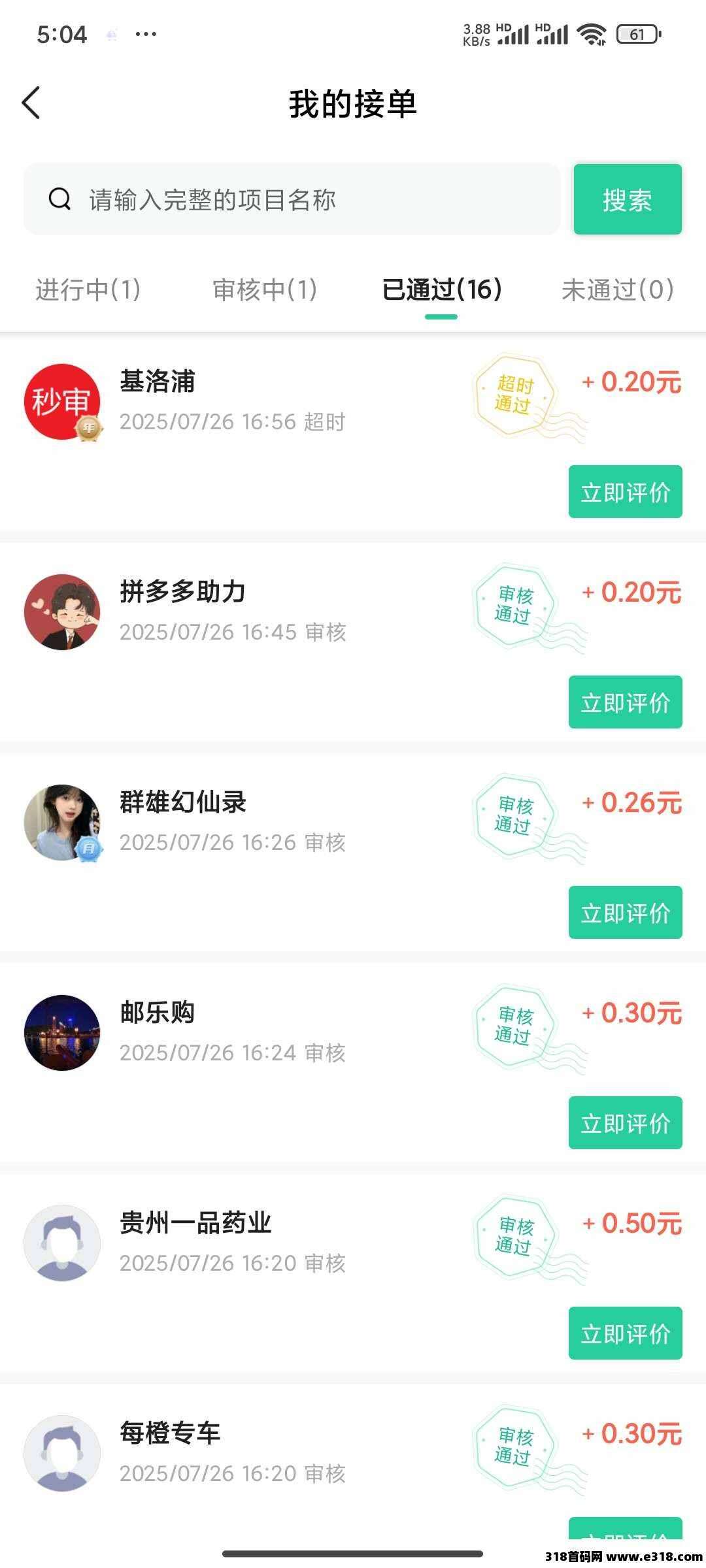
Task: Switch to the 审核中(1) tab
Action: click(x=265, y=289)
